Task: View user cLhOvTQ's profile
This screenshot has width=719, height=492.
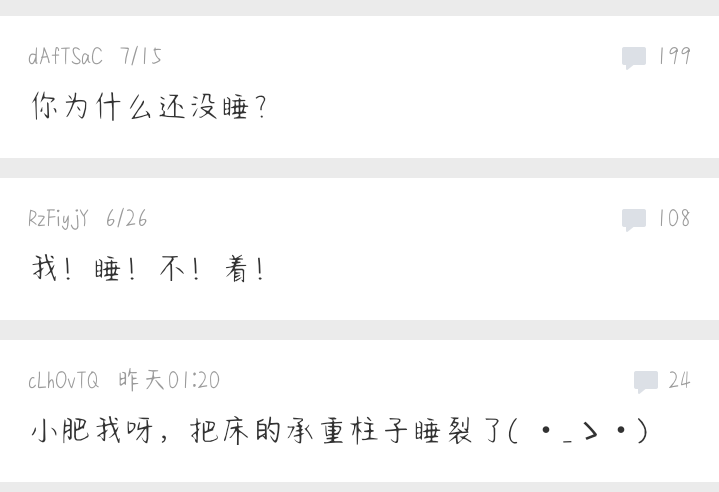Action: tap(64, 381)
